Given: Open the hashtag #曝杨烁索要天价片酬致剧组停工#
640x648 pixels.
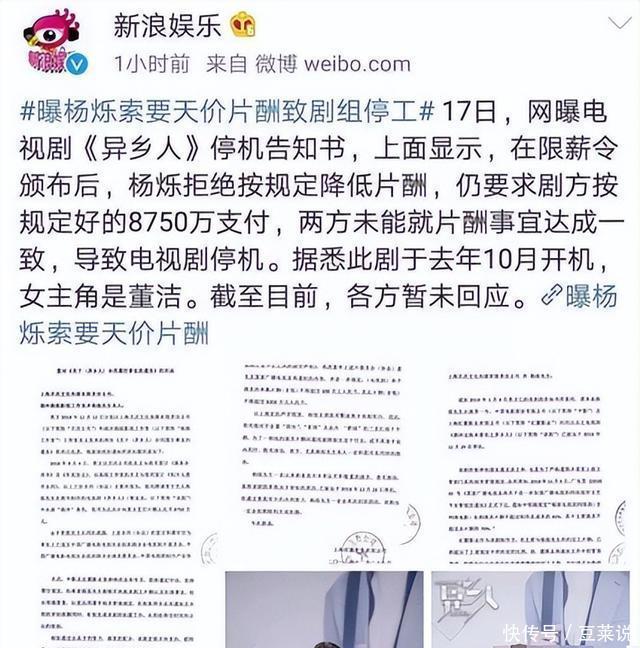Looking at the screenshot, I should [x=227, y=112].
